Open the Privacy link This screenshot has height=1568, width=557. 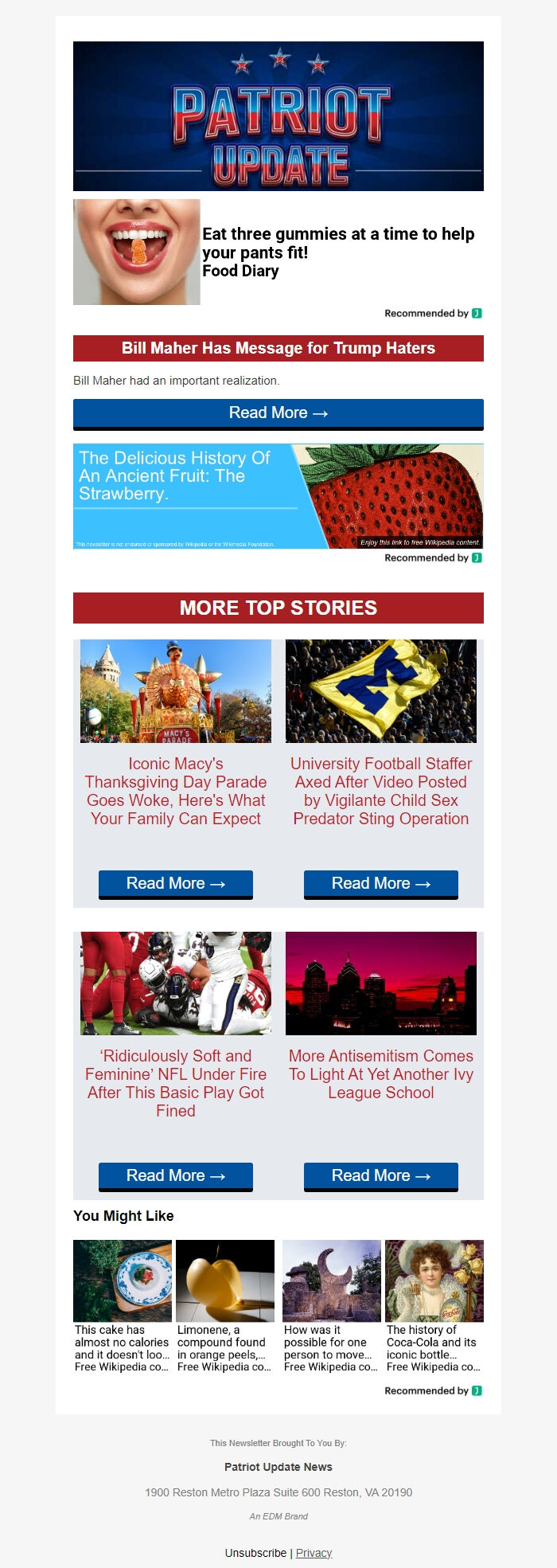point(314,1553)
